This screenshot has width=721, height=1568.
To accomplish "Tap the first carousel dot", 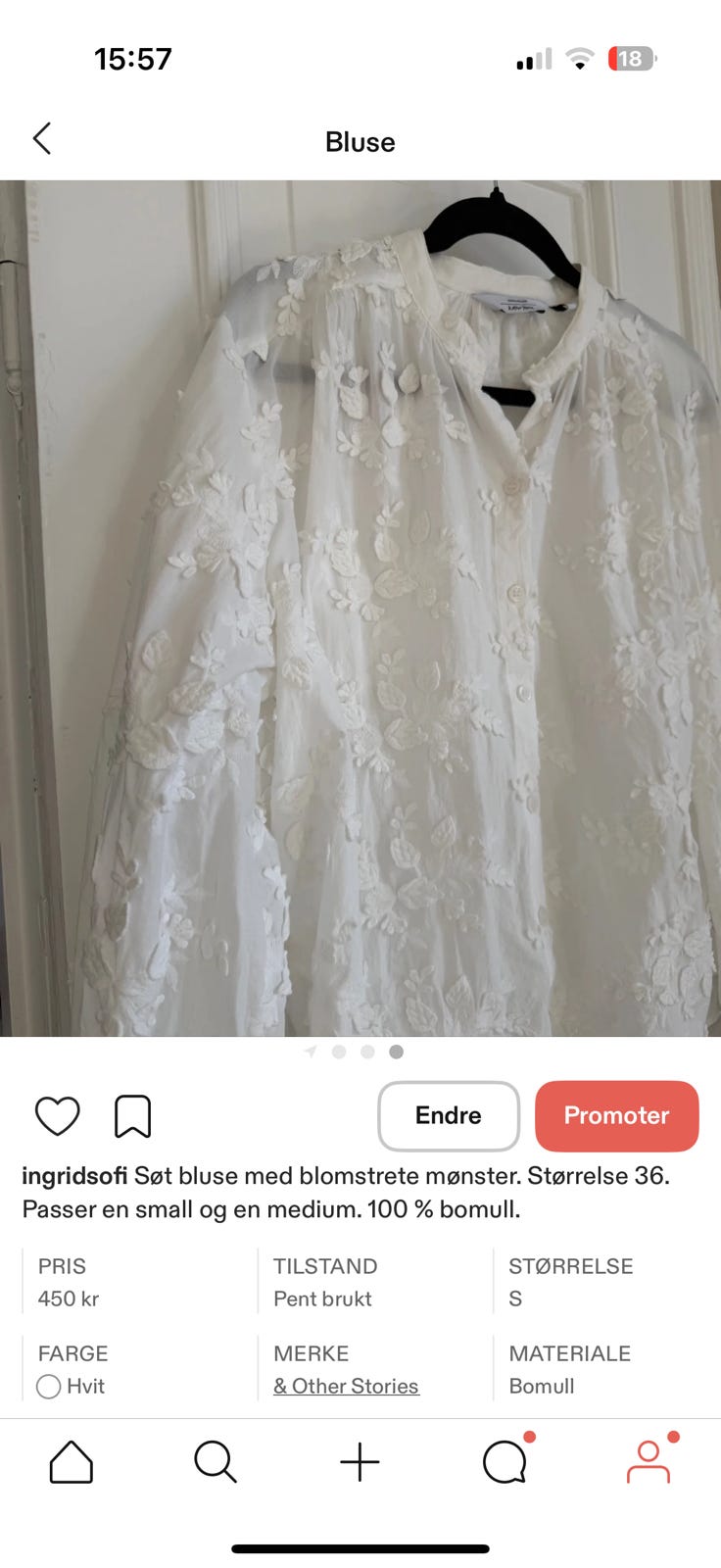I will (x=339, y=1051).
